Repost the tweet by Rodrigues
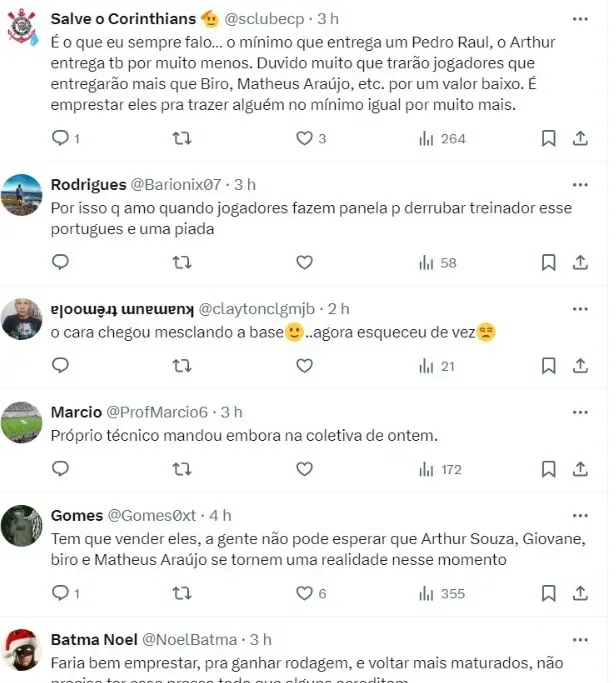616x683 pixels. pos(182,263)
